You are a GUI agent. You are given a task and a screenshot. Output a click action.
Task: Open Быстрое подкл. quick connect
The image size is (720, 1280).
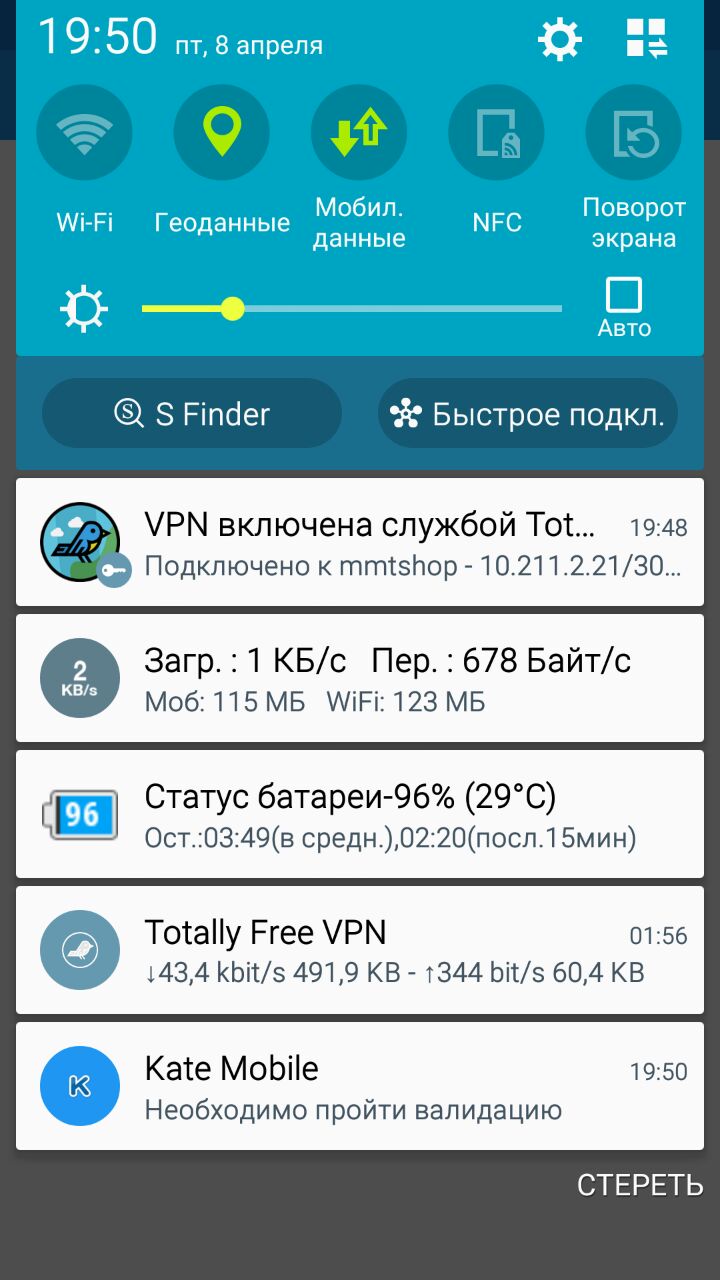click(x=528, y=414)
